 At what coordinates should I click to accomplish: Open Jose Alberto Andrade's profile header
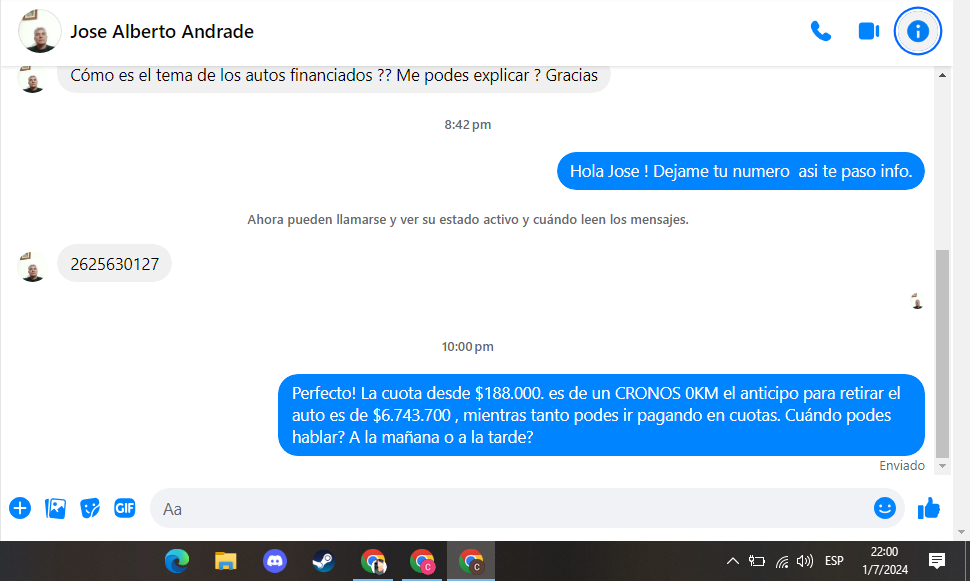[x=161, y=32]
